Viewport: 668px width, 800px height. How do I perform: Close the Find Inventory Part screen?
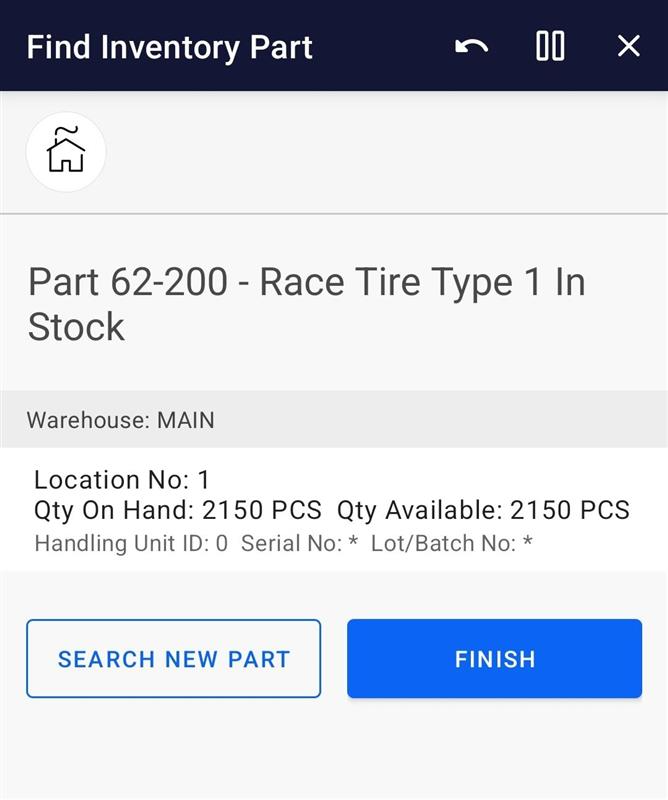[x=628, y=46]
